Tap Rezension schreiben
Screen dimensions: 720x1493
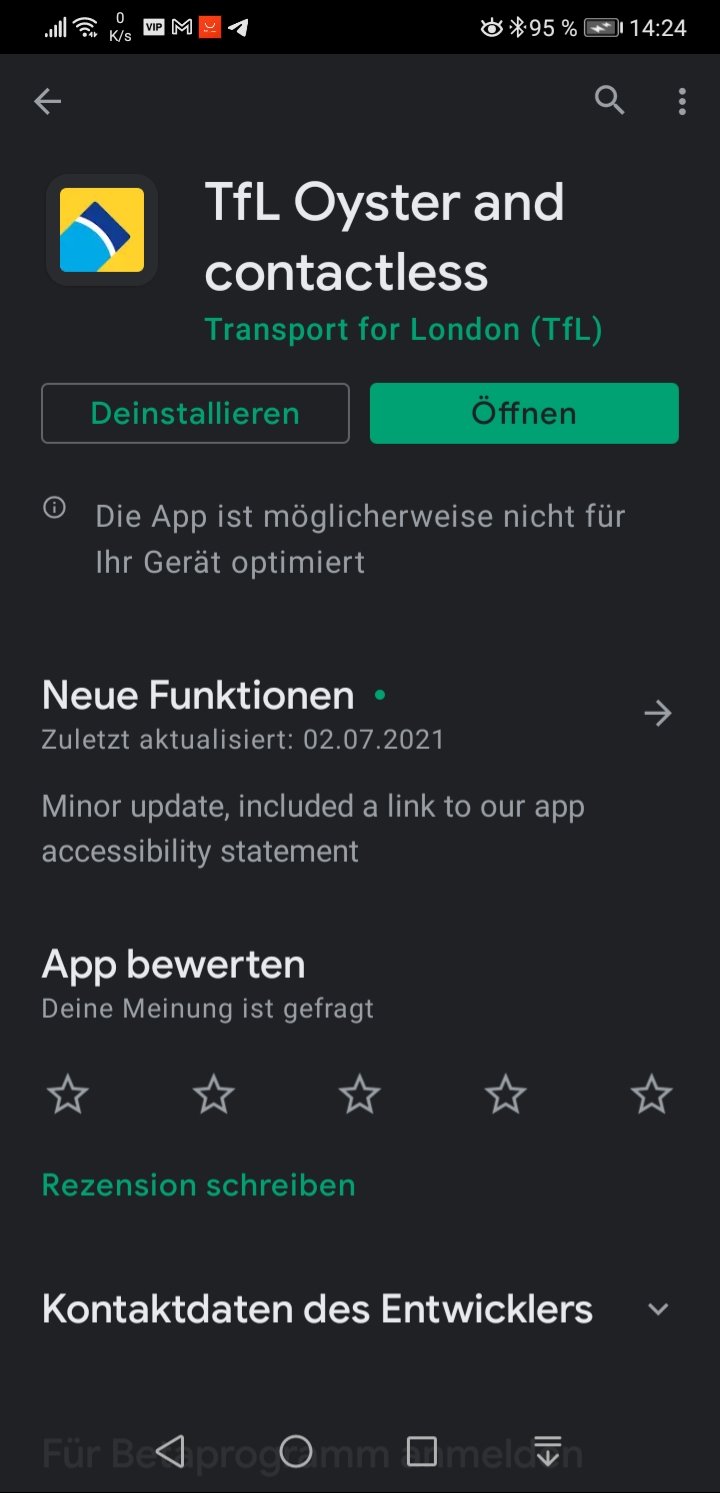(x=198, y=1185)
